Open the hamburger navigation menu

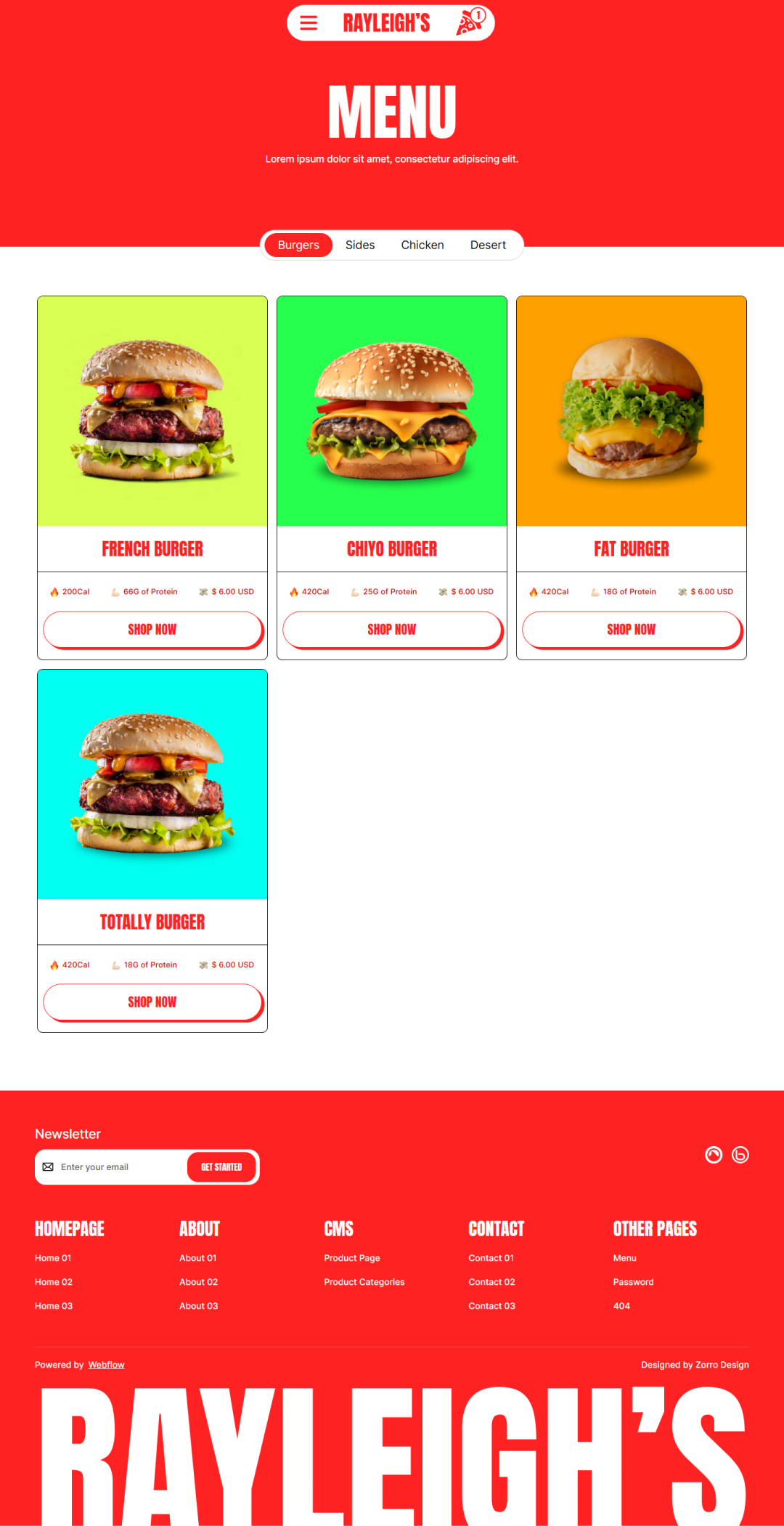[309, 23]
